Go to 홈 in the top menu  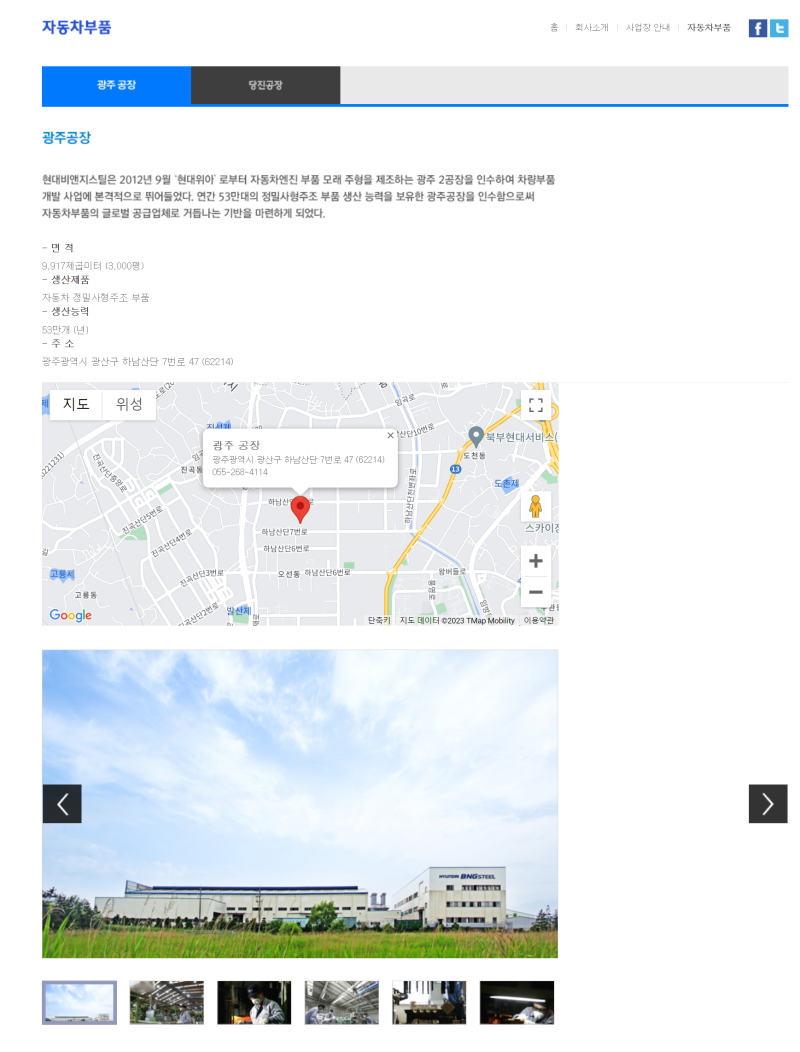coord(554,28)
